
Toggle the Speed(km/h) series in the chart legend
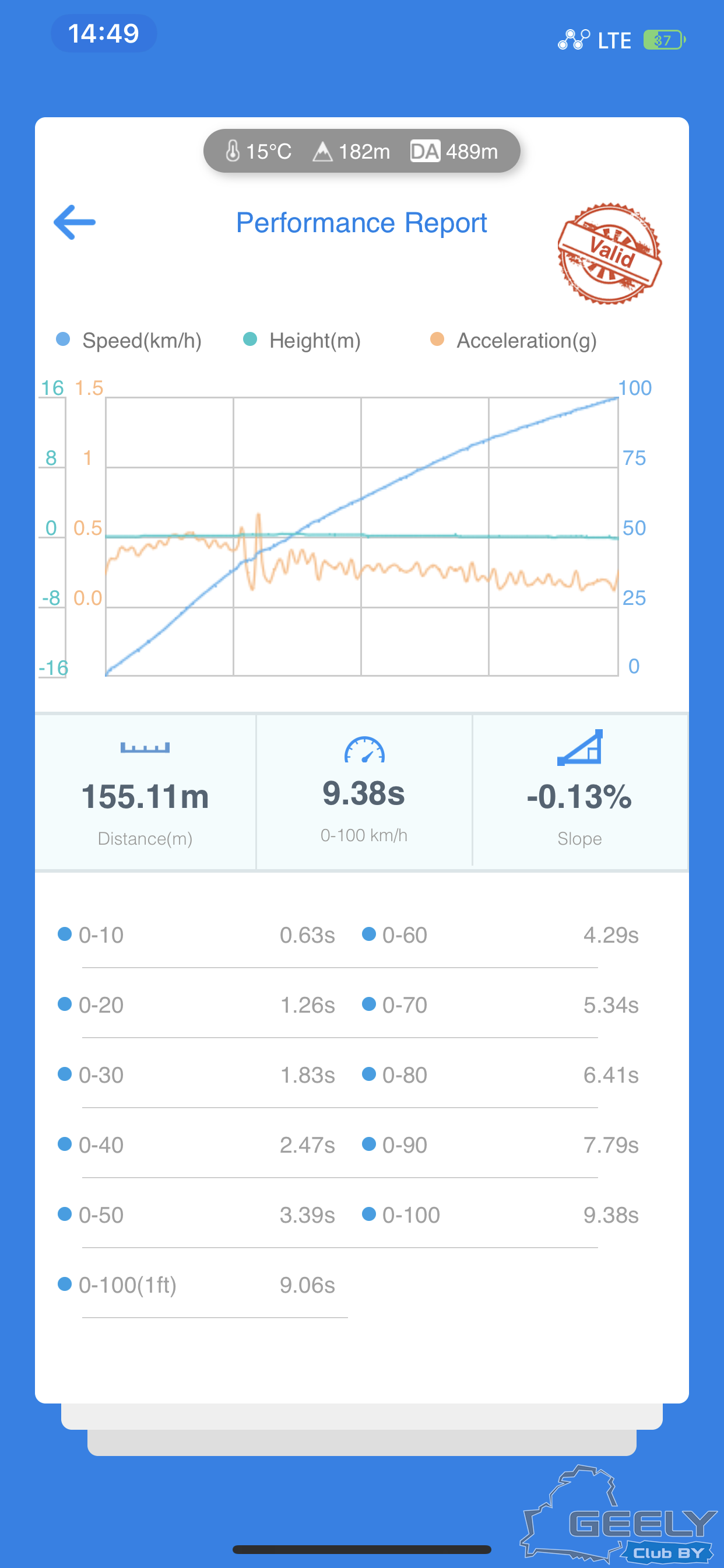129,340
